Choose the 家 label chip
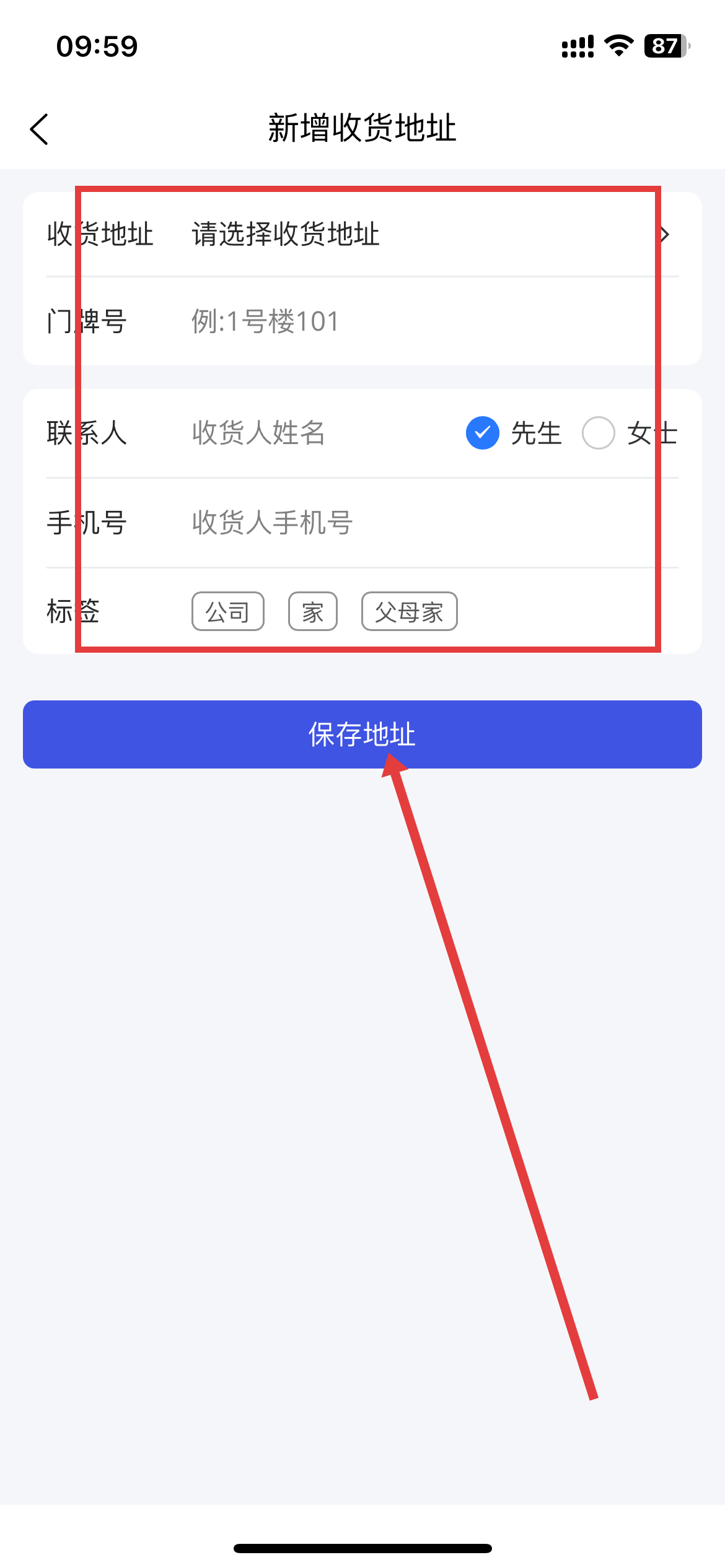 coord(313,612)
